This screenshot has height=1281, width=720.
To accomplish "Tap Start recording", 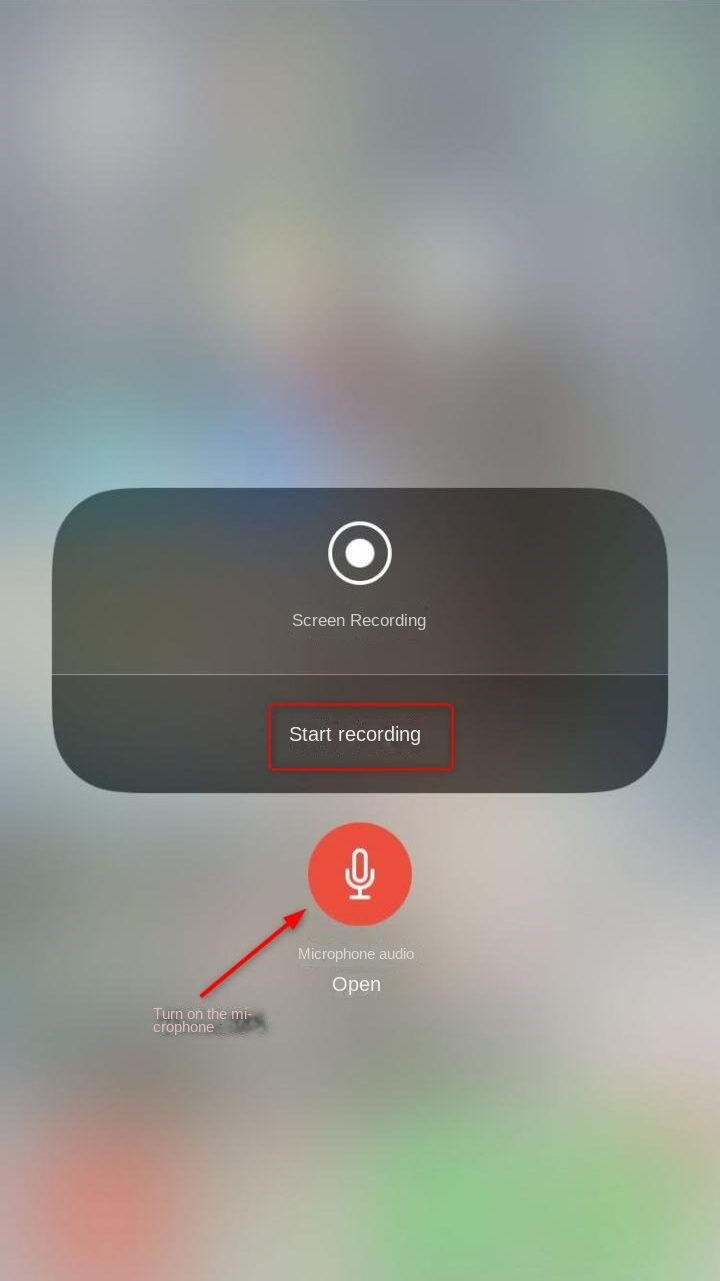I will point(356,735).
